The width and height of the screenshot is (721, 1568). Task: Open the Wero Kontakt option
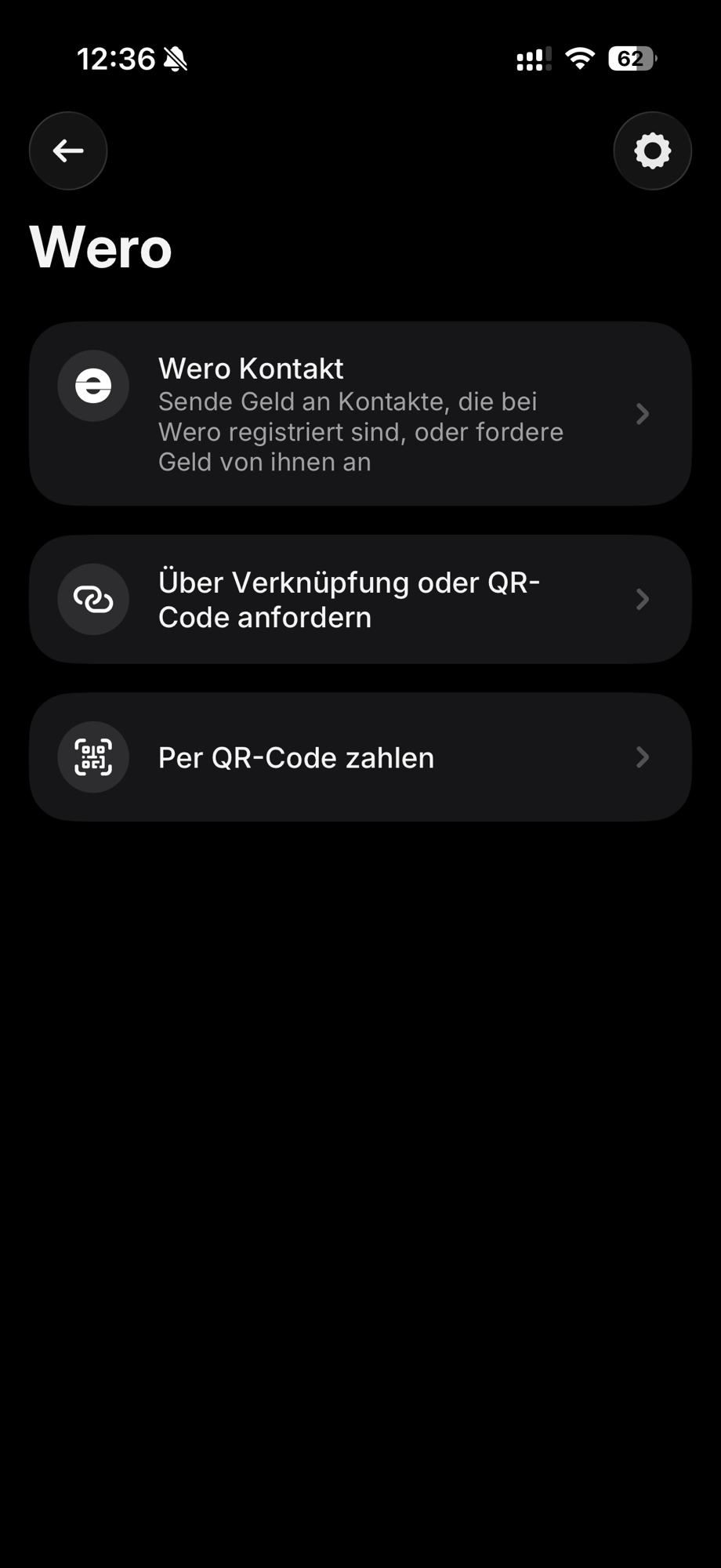pyautogui.click(x=360, y=414)
